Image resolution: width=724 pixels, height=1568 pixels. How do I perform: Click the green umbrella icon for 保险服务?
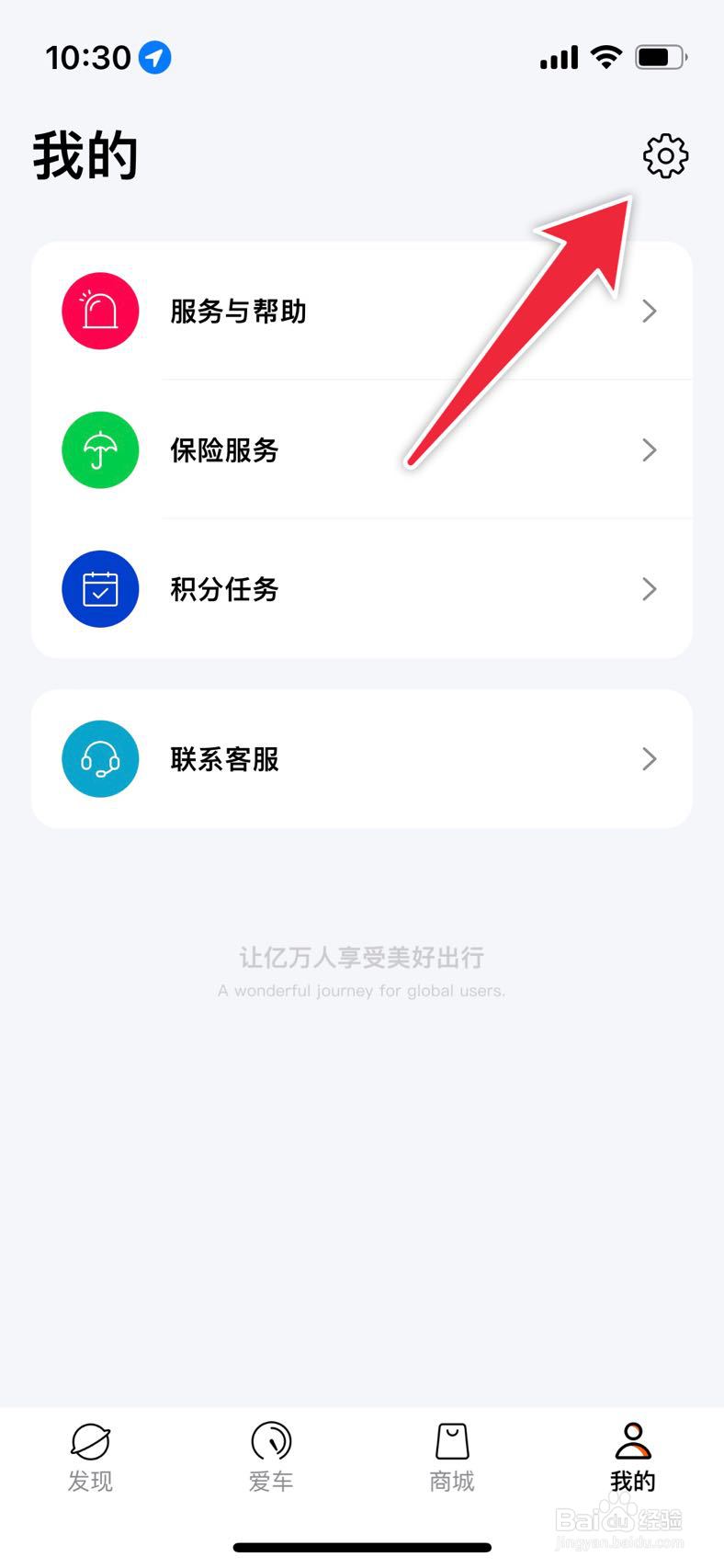click(x=99, y=449)
